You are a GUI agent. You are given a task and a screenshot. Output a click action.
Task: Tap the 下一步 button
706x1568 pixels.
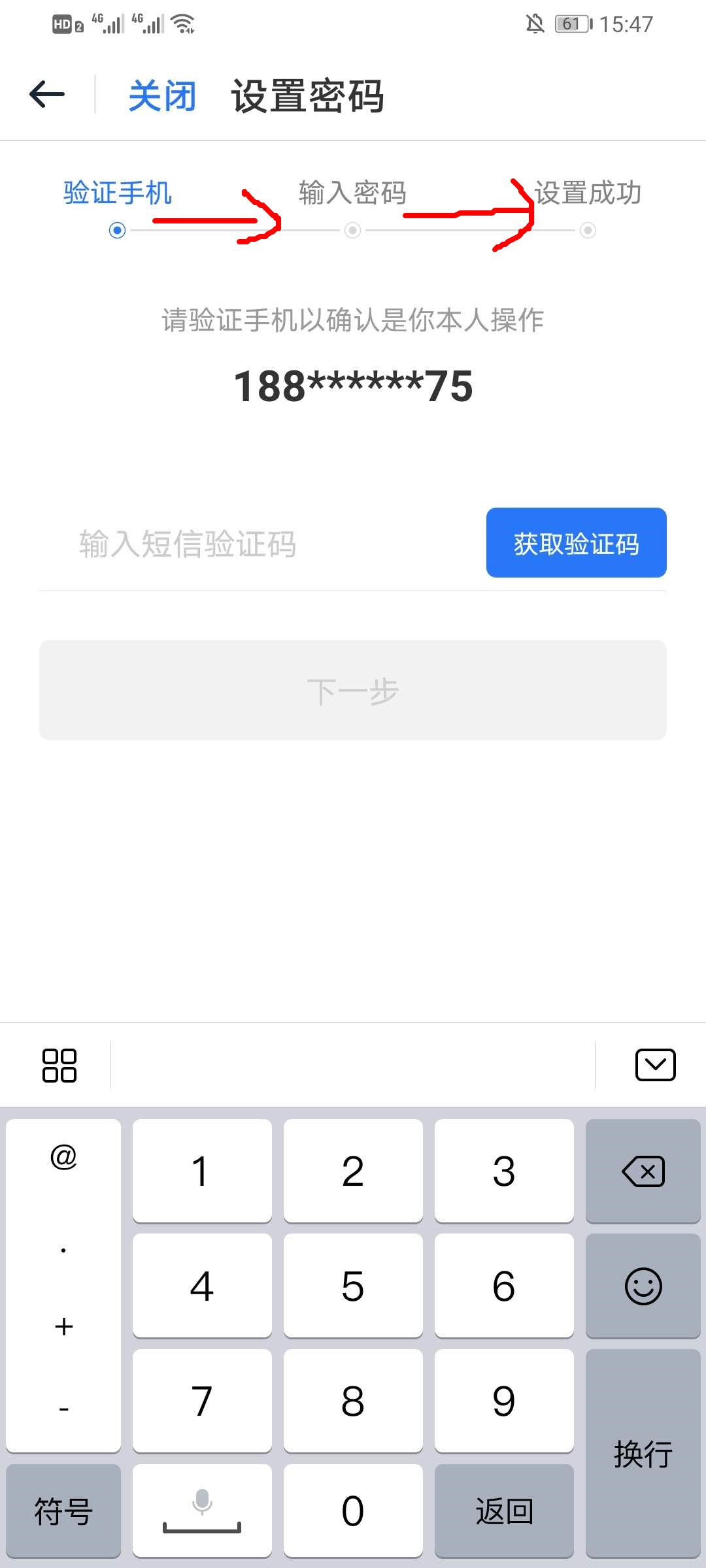click(x=353, y=690)
